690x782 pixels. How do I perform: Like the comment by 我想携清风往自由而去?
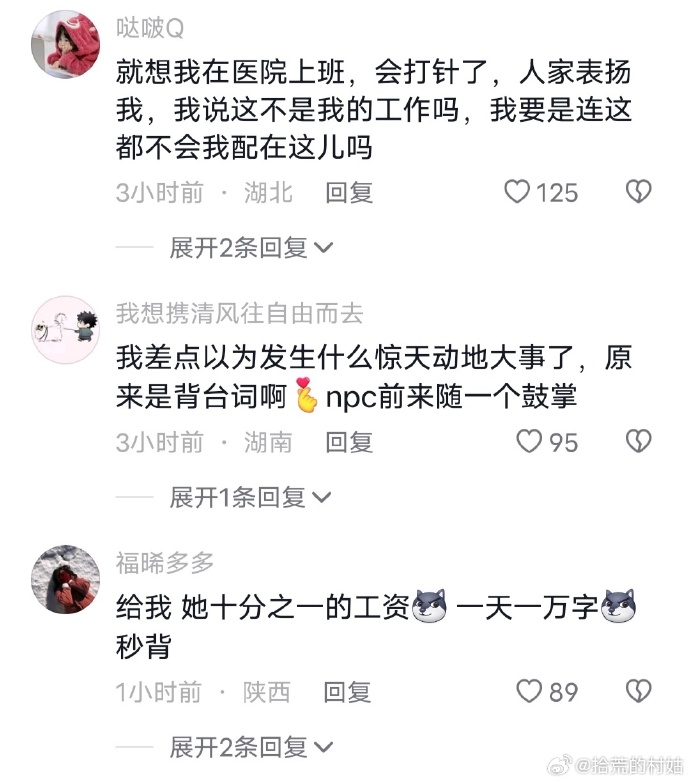pos(528,441)
